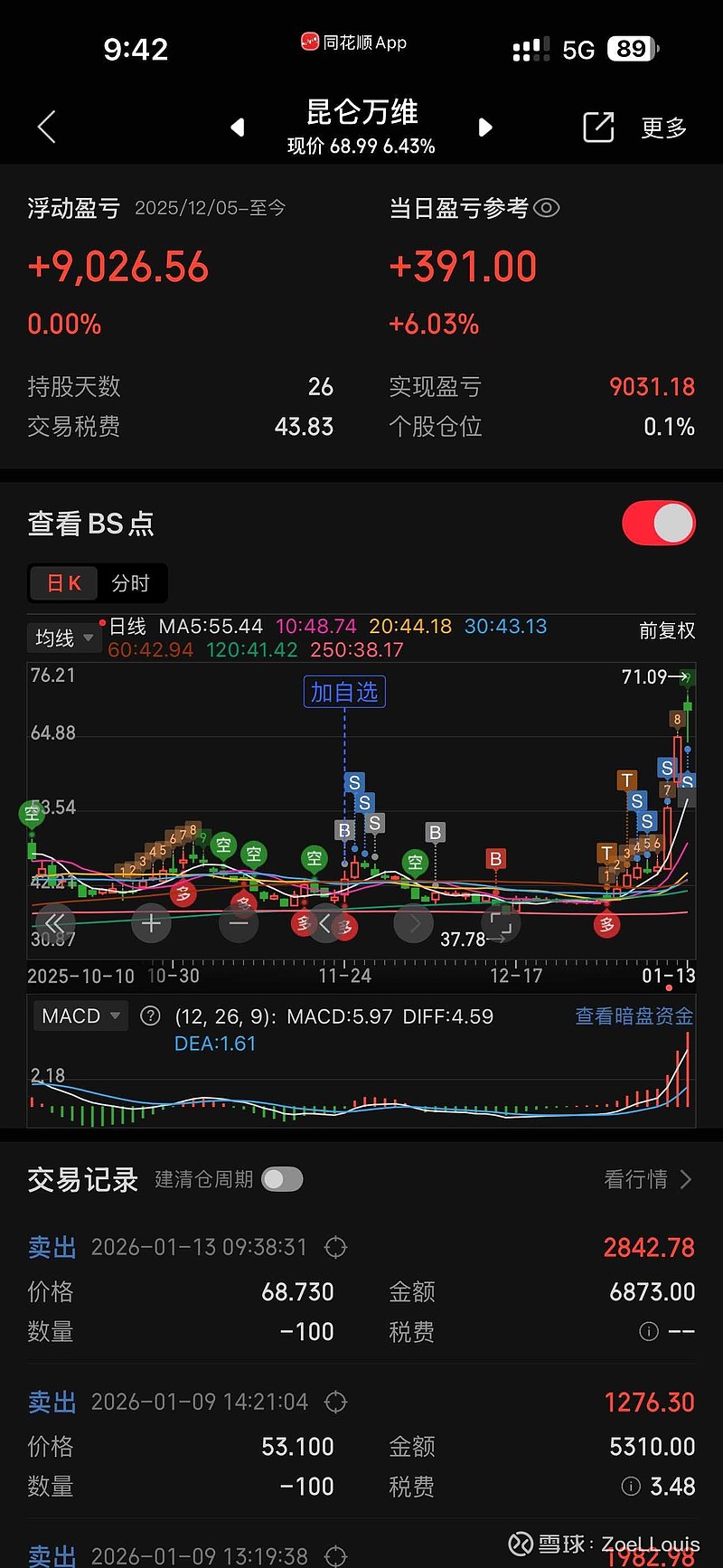Tap right arrow to view next stock

[485, 128]
